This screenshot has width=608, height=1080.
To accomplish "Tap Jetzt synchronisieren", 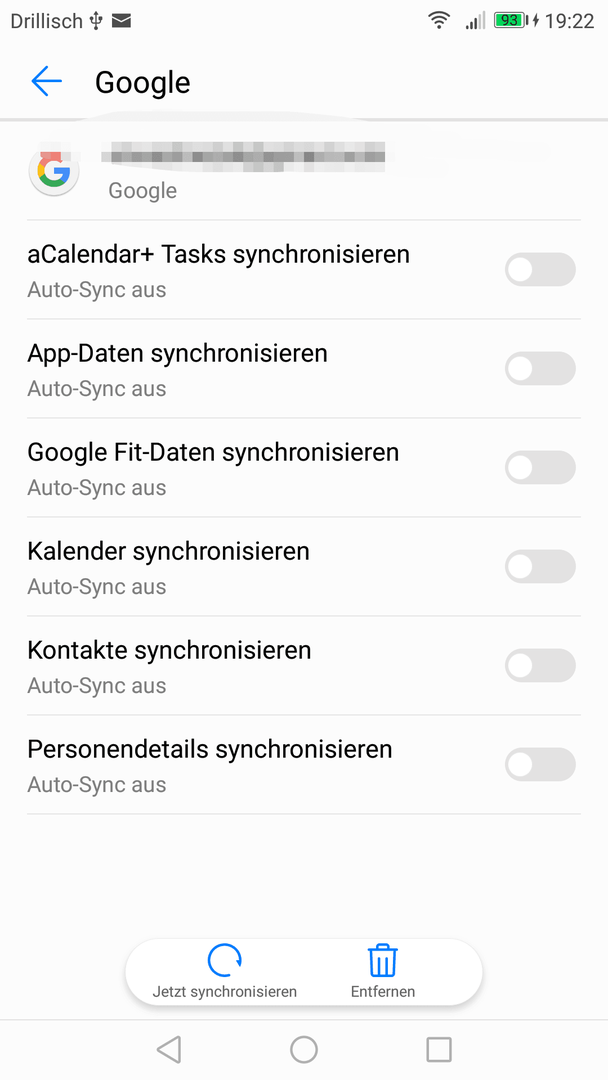I will (224, 972).
